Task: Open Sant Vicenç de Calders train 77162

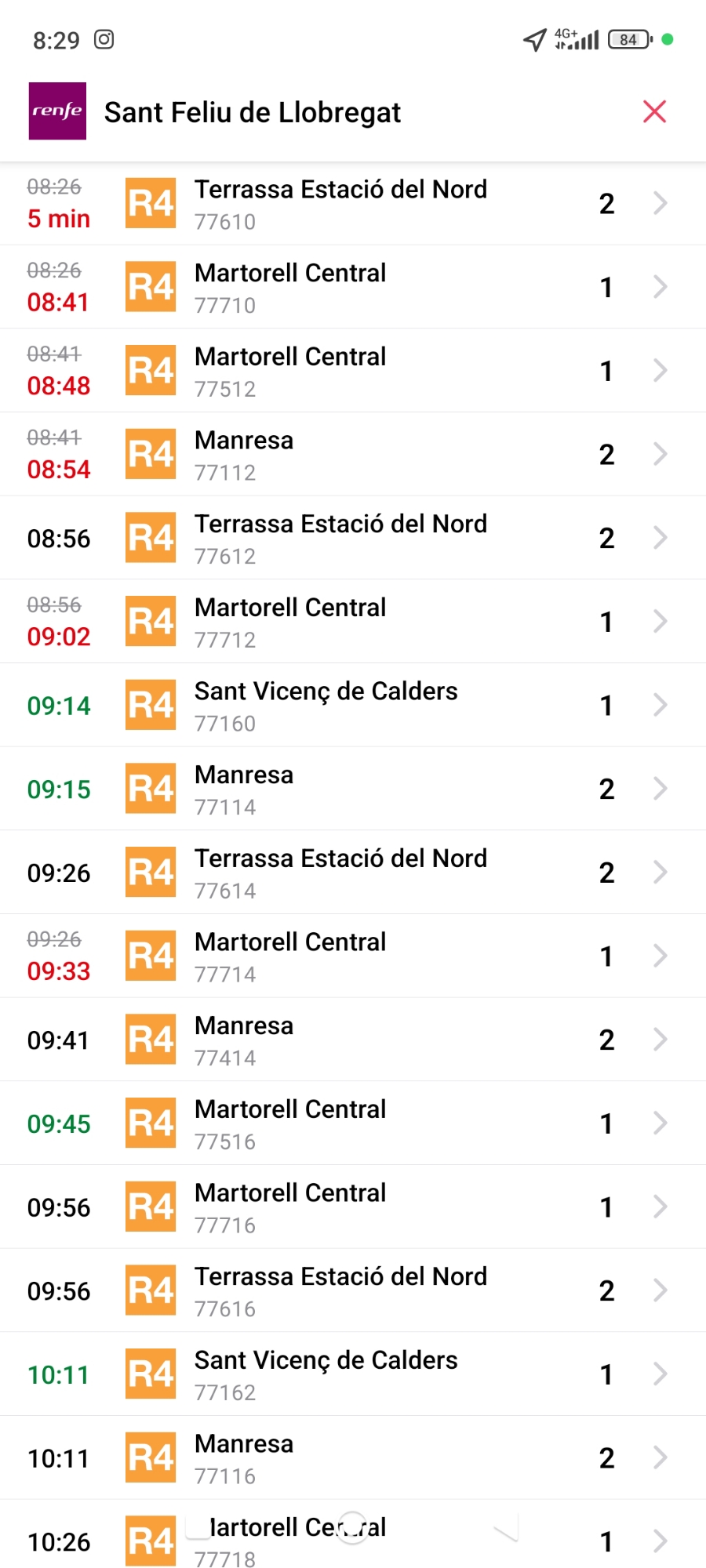Action: tap(353, 1374)
